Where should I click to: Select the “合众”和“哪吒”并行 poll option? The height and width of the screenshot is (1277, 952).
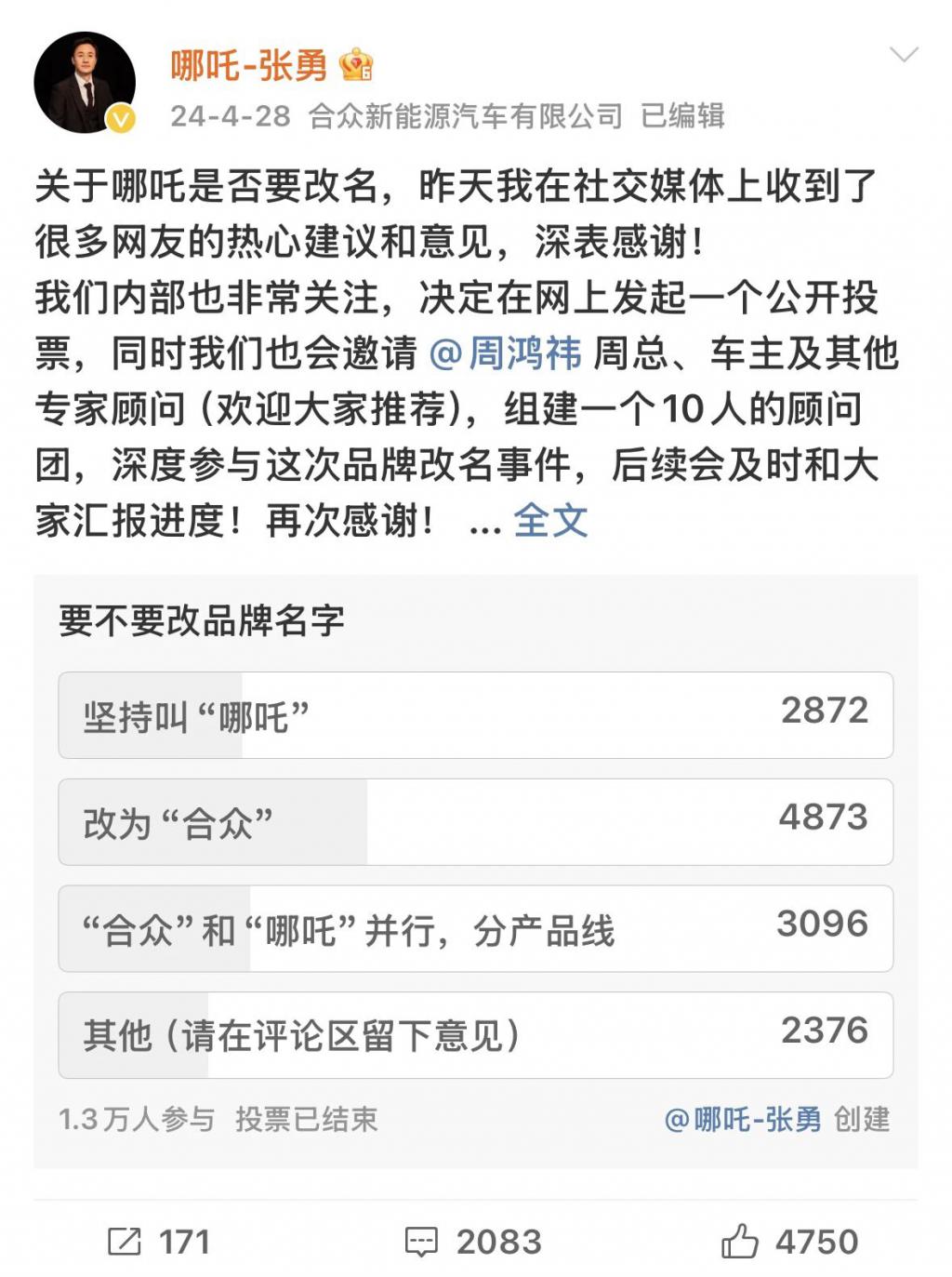click(475, 929)
